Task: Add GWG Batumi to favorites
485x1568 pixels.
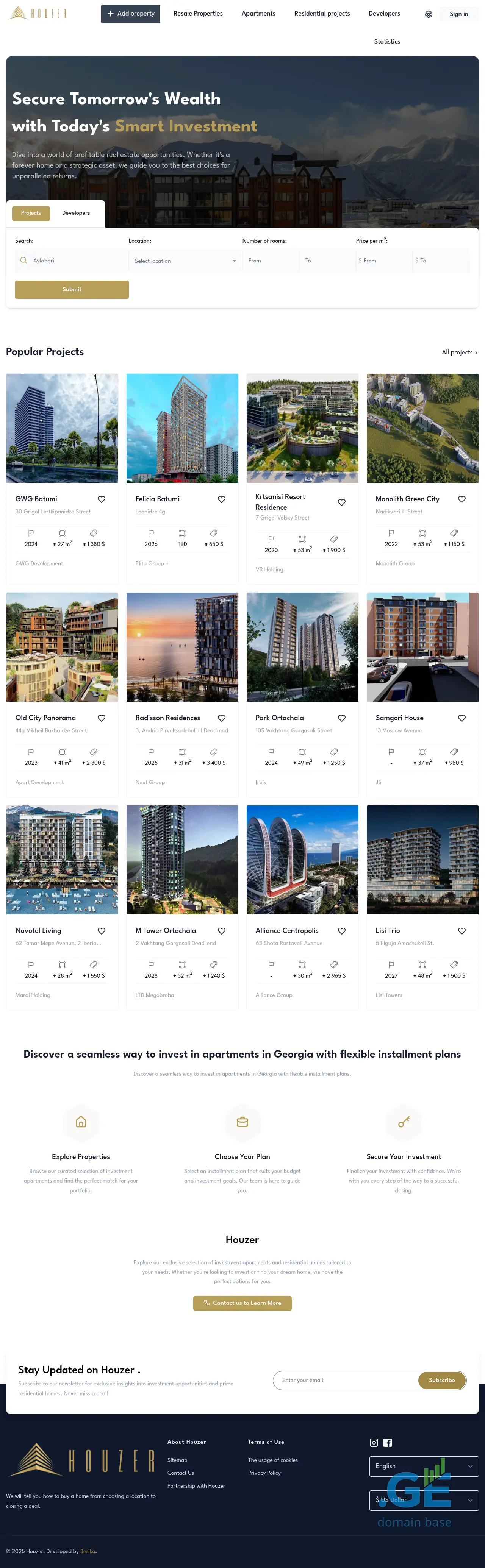Action: point(102,500)
